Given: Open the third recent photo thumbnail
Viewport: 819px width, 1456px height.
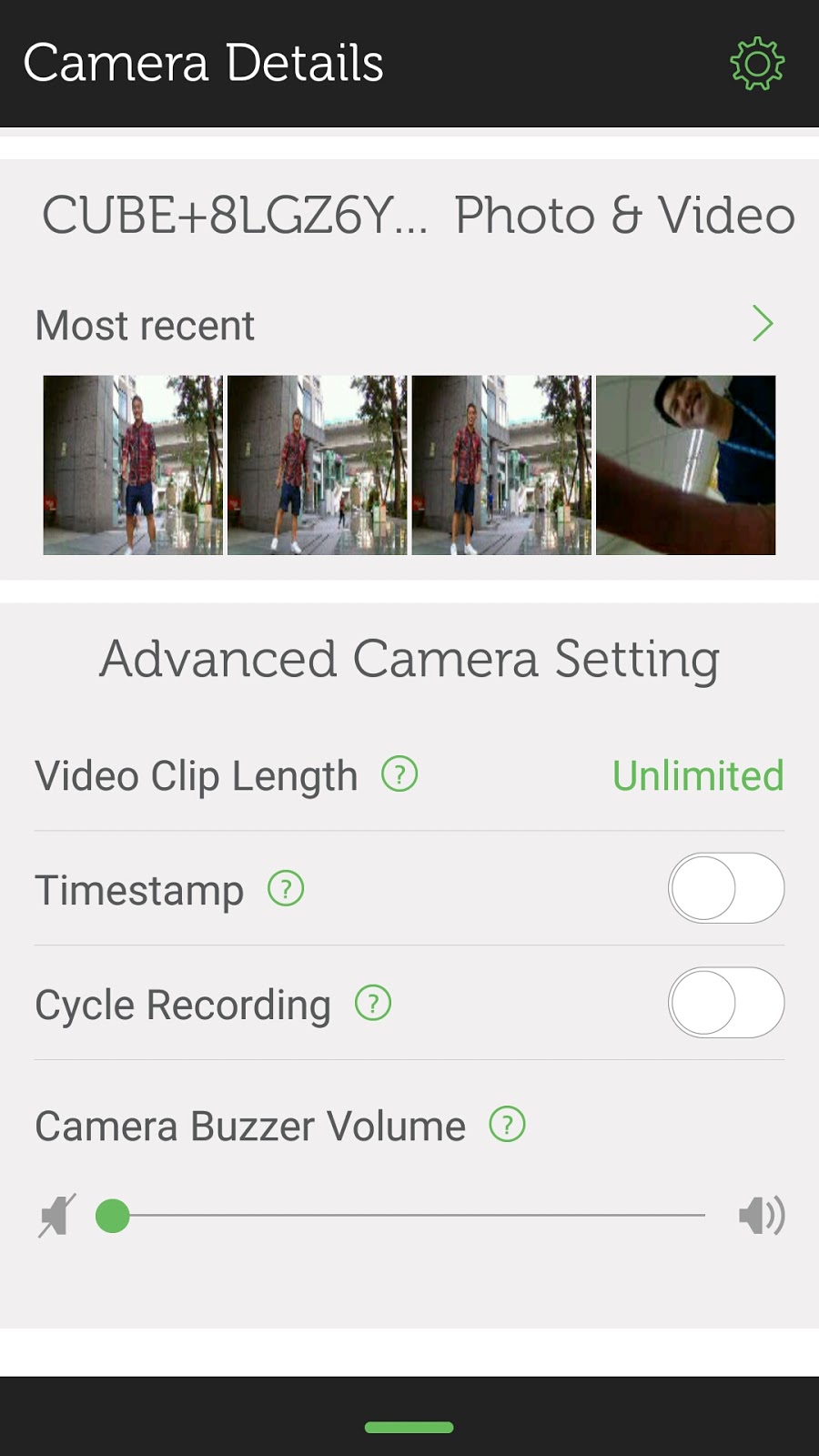Looking at the screenshot, I should tap(501, 465).
